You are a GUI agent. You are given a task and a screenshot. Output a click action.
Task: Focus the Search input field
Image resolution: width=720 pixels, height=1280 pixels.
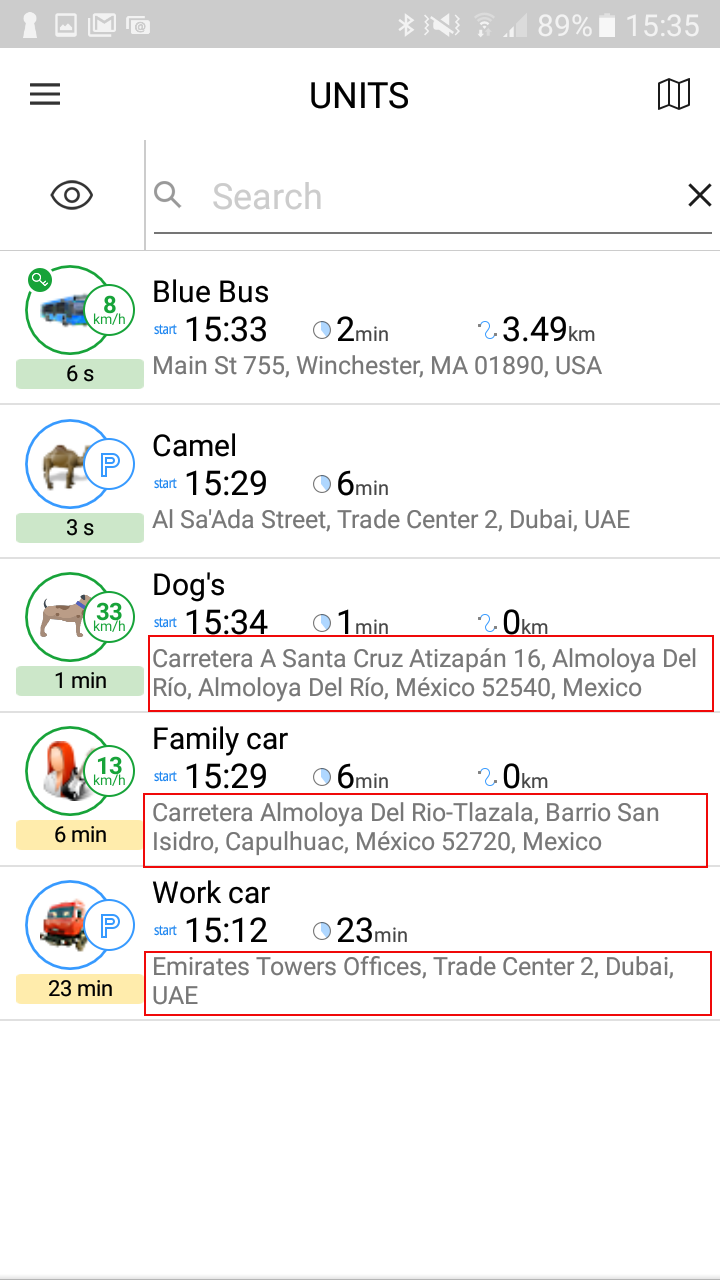[x=430, y=197]
